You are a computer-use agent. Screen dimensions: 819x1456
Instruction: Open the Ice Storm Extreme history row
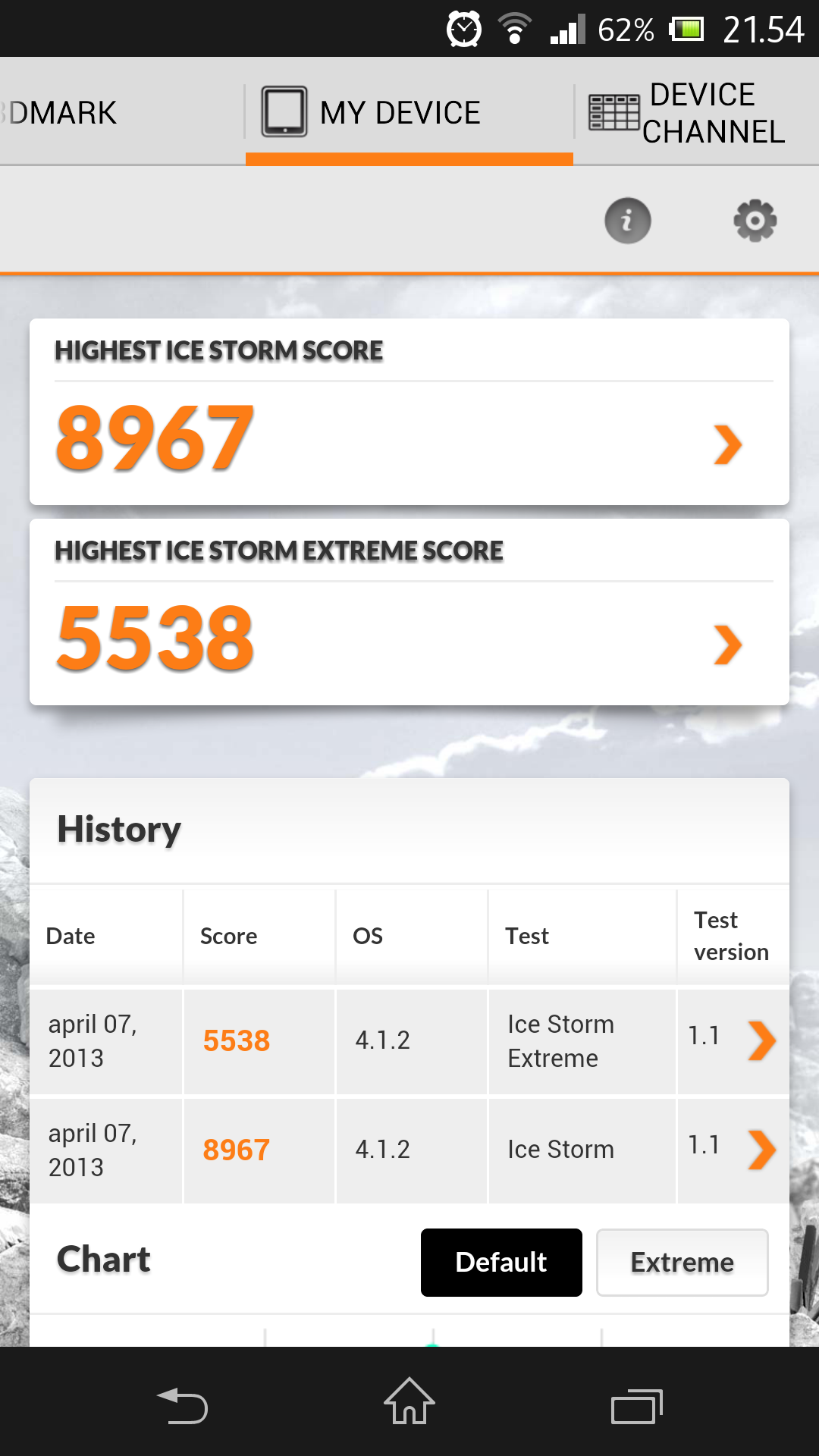pyautogui.click(x=409, y=1040)
